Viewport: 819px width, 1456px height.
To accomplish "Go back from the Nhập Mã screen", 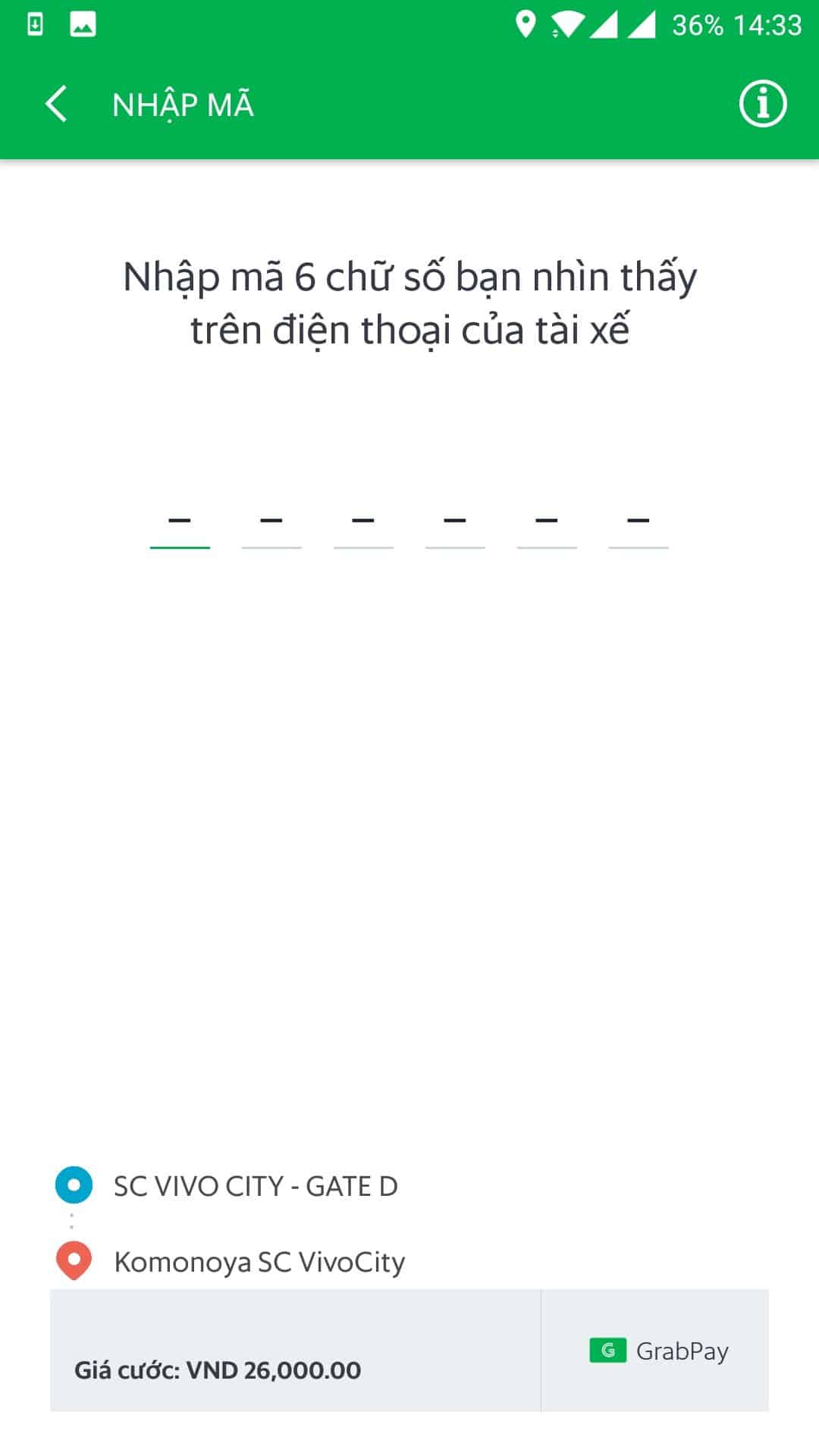I will (56, 104).
